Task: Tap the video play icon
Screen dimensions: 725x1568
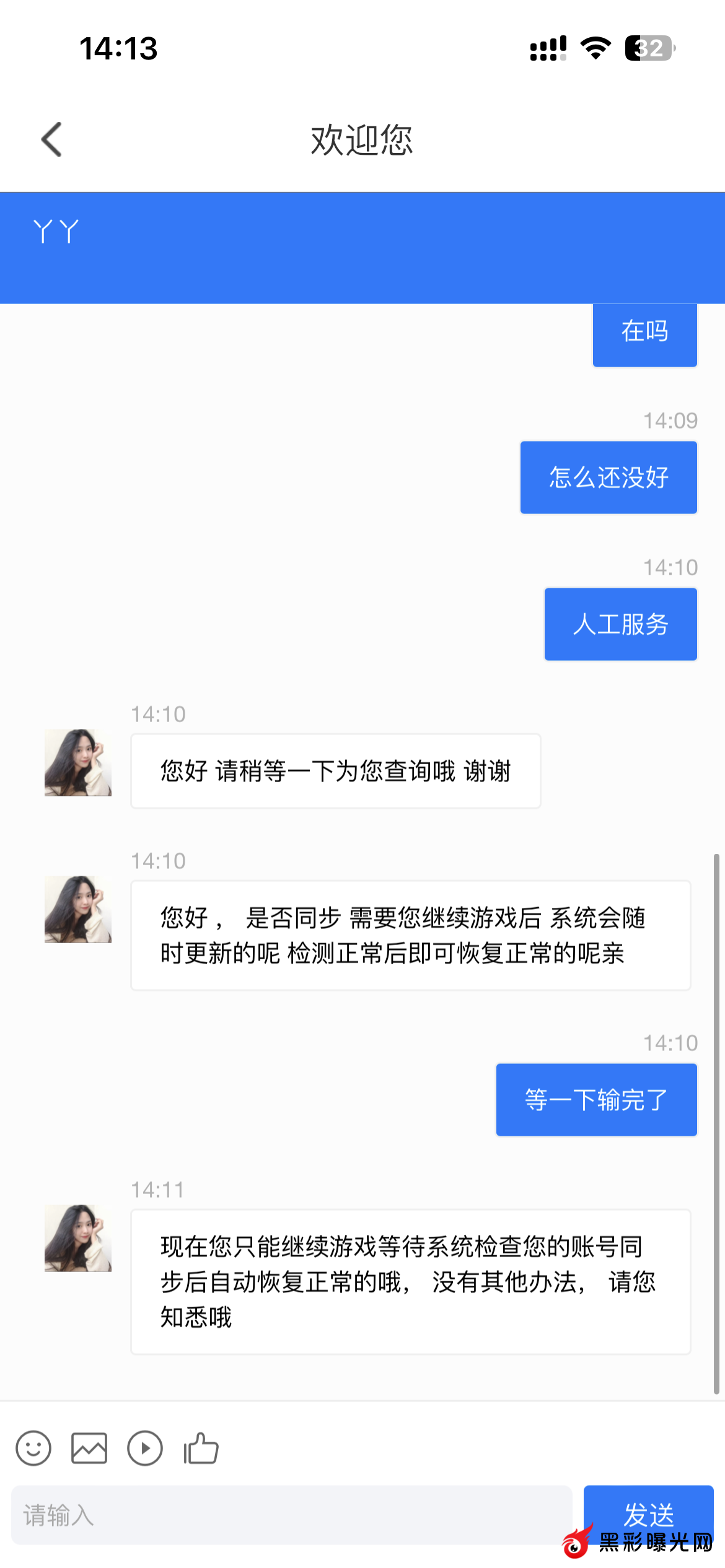Action: click(145, 1448)
